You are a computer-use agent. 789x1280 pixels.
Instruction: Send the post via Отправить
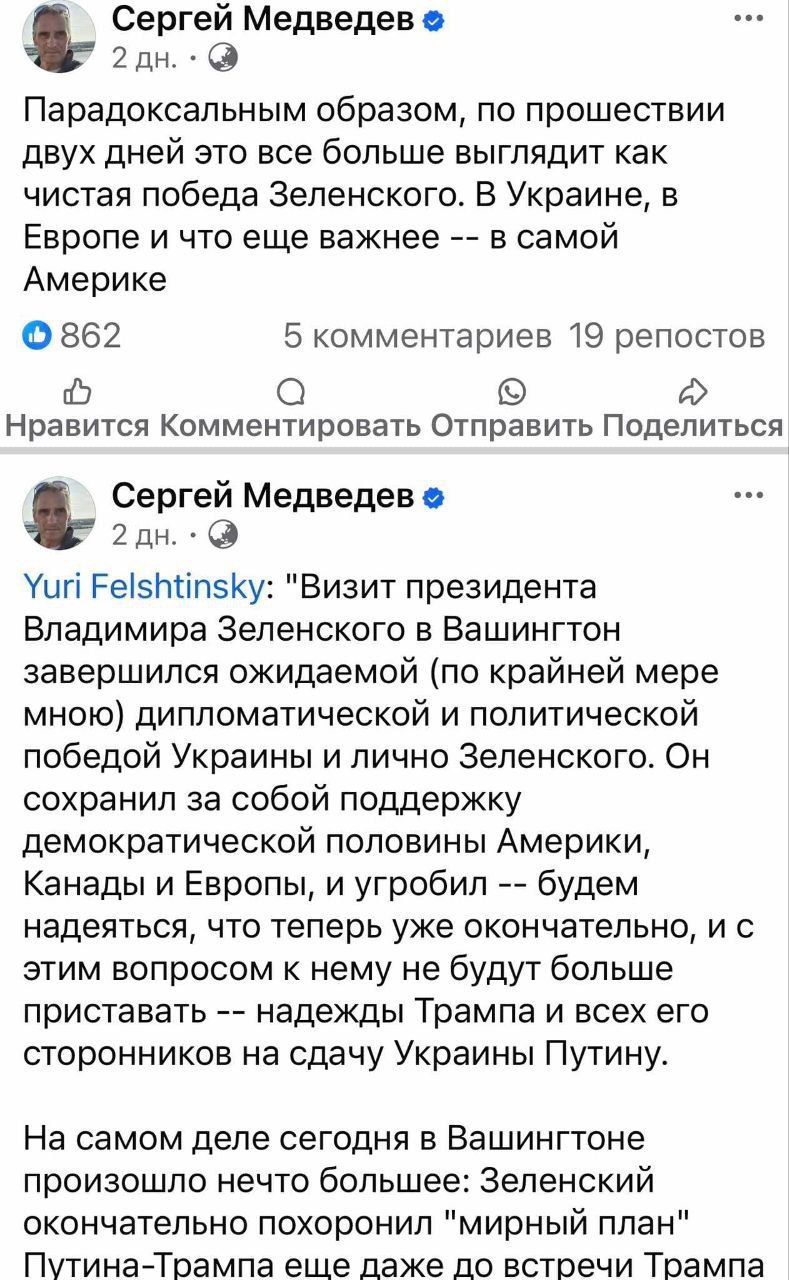pyautogui.click(x=512, y=408)
